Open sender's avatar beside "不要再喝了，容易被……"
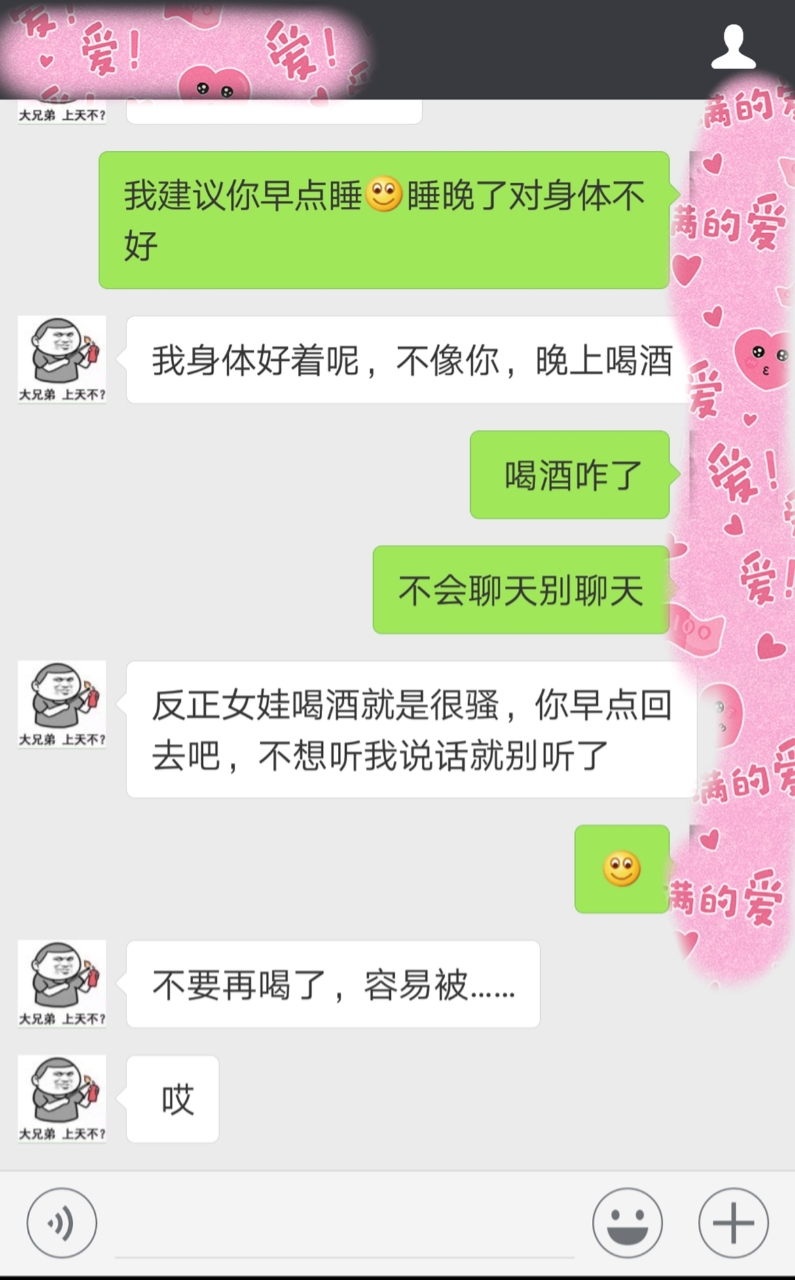The height and width of the screenshot is (1280, 795). point(62,983)
